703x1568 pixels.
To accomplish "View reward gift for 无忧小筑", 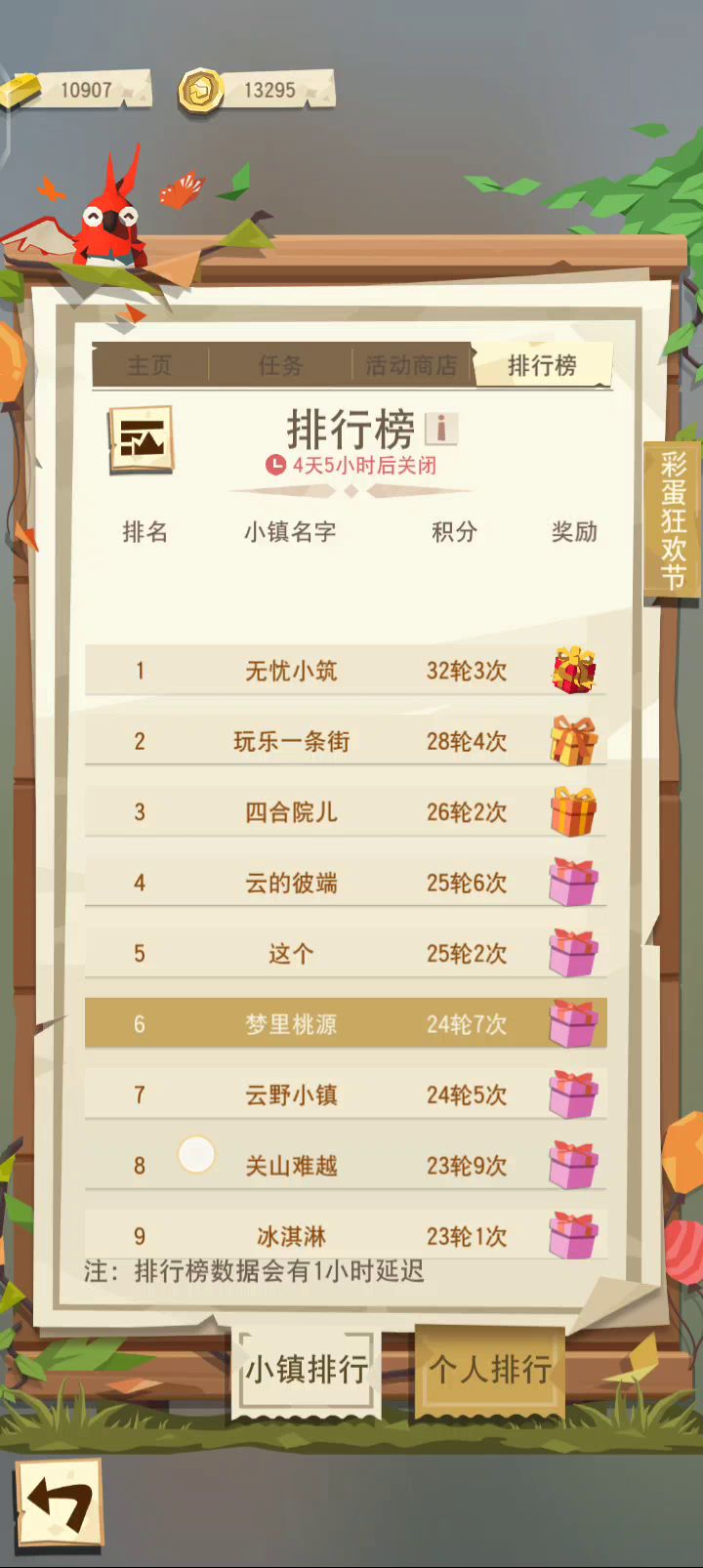I will 573,670.
